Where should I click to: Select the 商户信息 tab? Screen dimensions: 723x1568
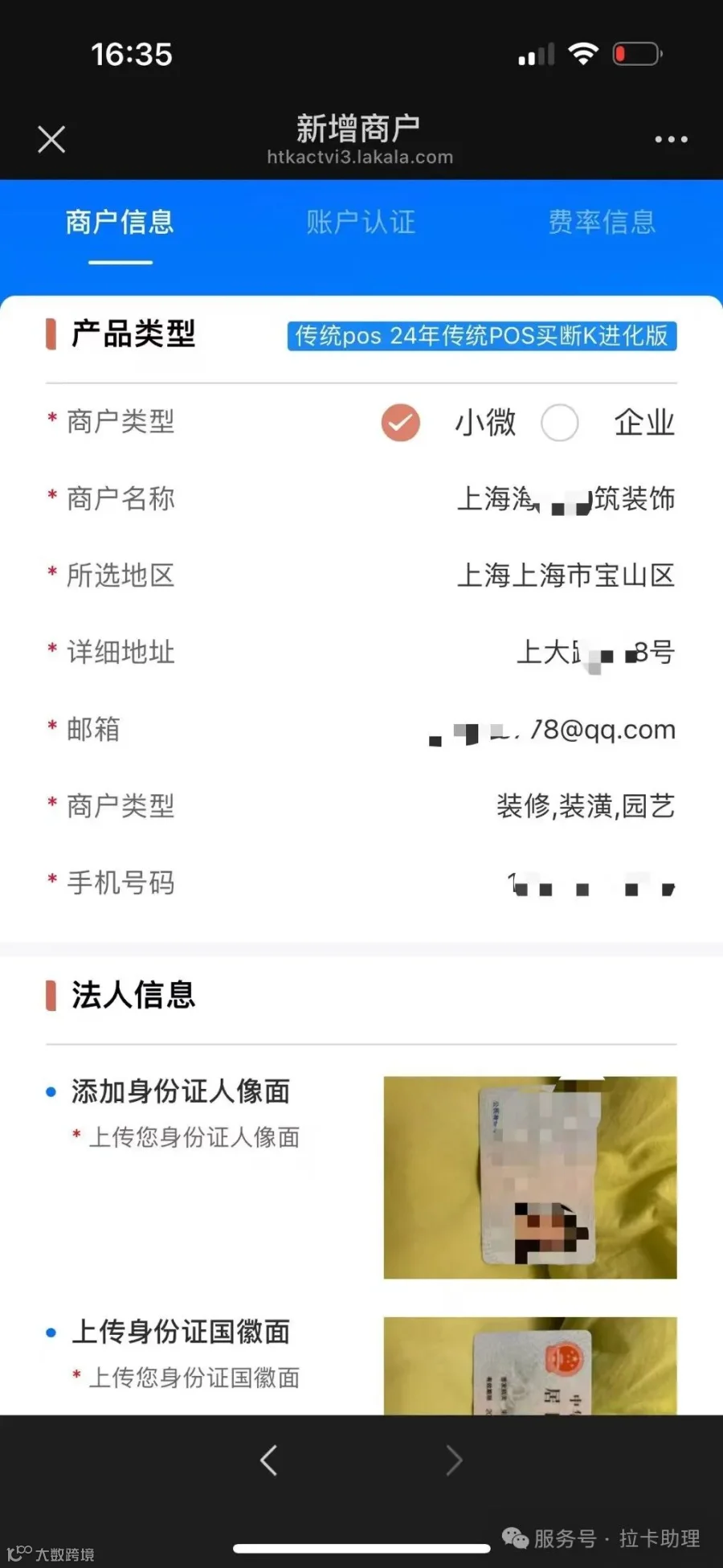point(120,222)
